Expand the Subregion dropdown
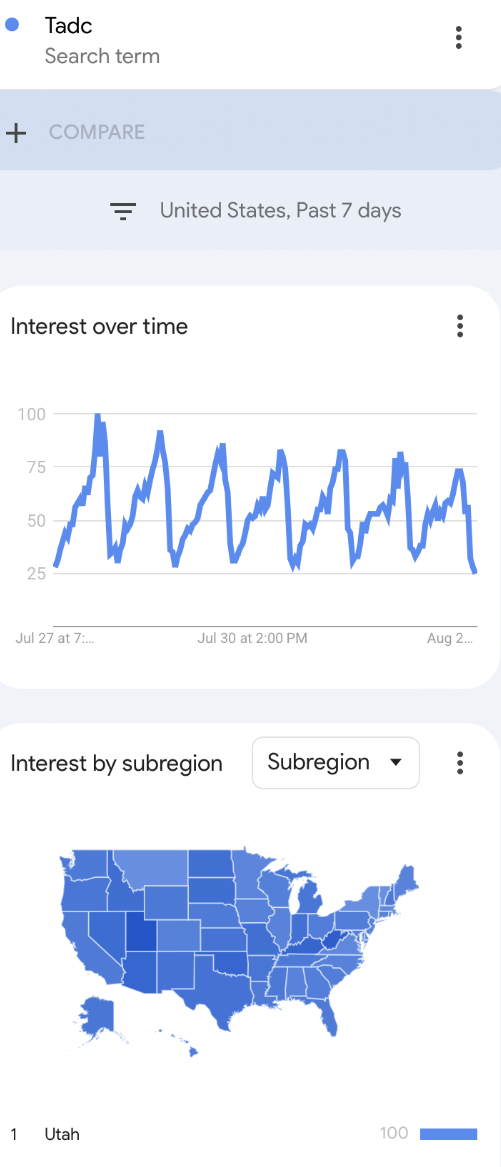This screenshot has height=1167, width=501. coord(336,762)
